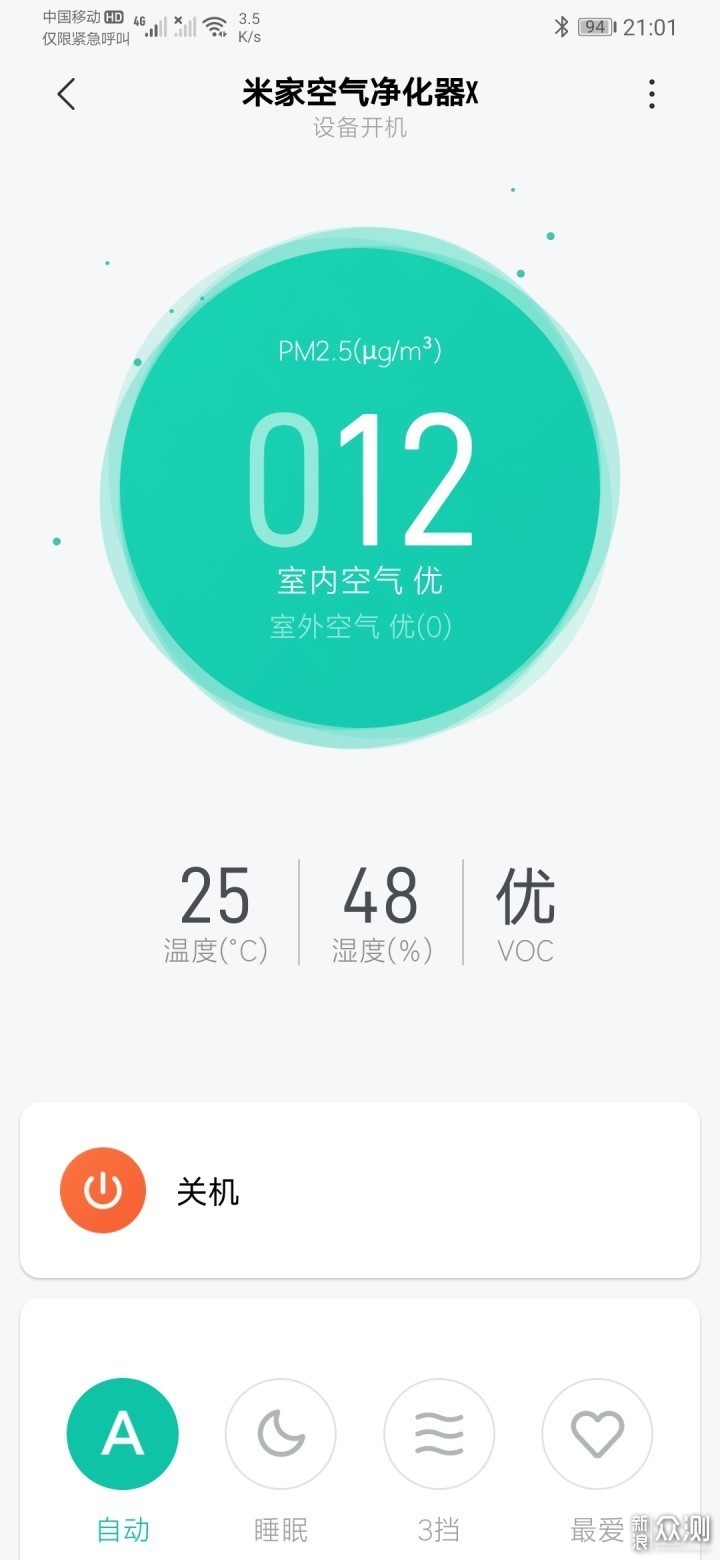Tap 关机 to power off the purifier

pyautogui.click(x=360, y=1190)
